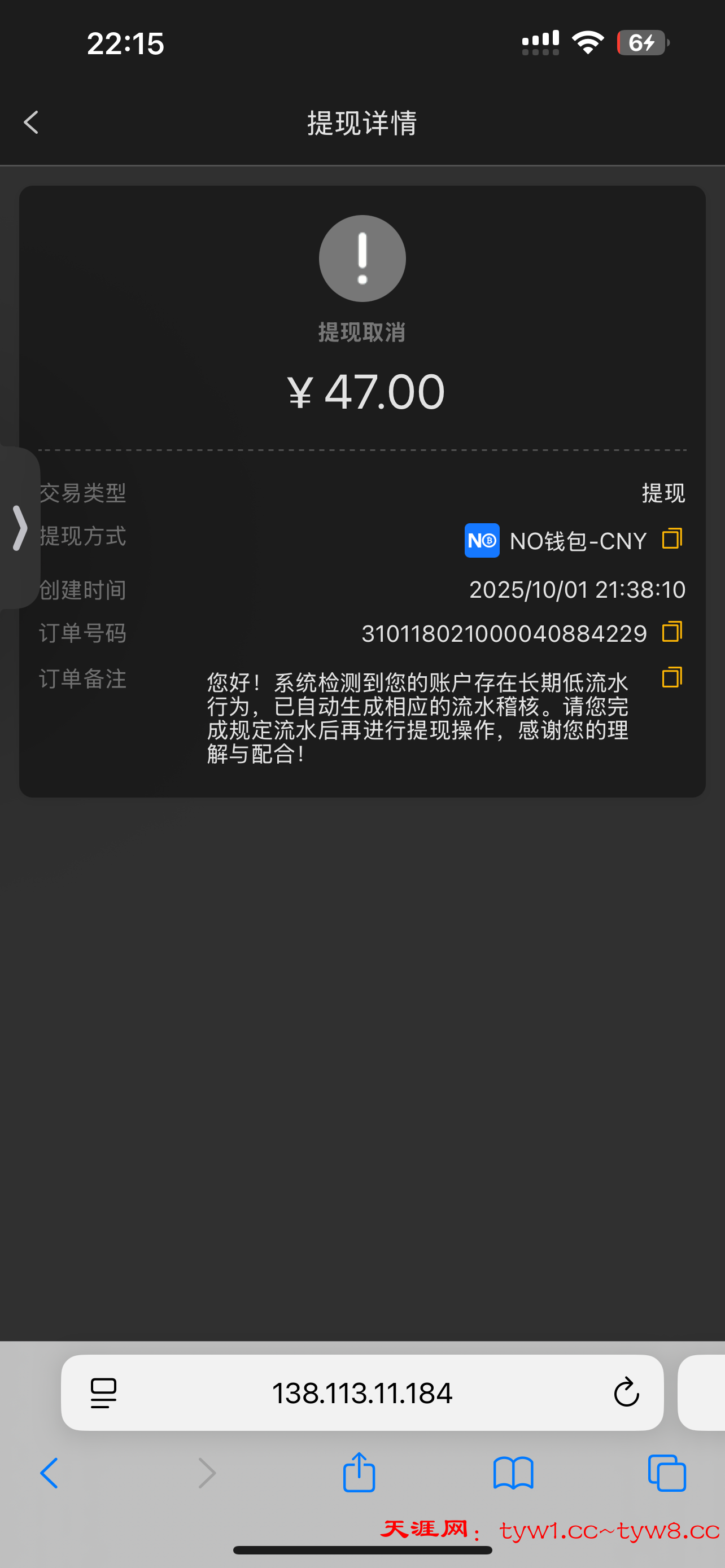Copy the NO钱包-CNY withdrawal method

coord(671,538)
